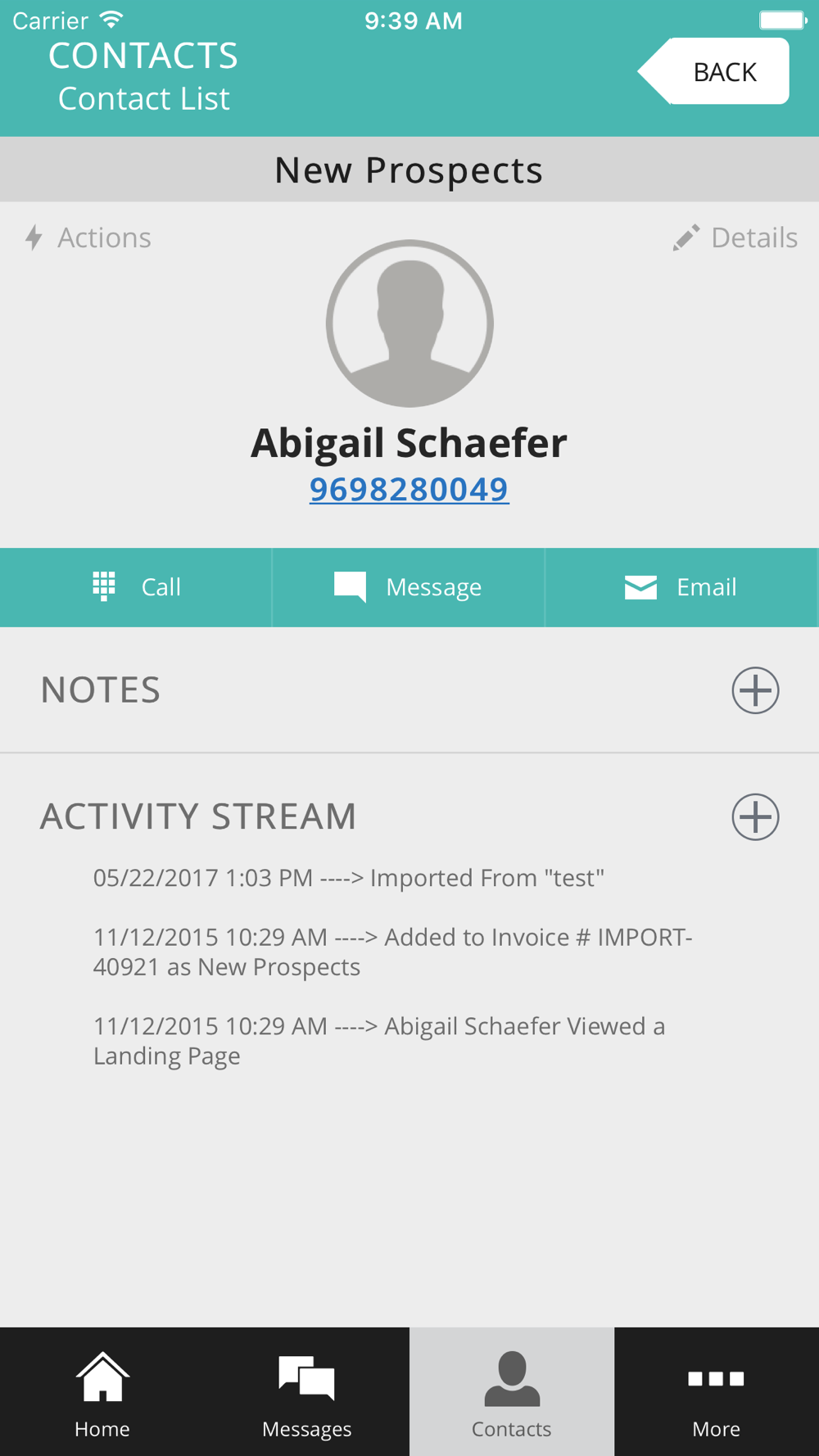Open contact Details editor
This screenshot has height=1456, width=819.
click(x=735, y=237)
